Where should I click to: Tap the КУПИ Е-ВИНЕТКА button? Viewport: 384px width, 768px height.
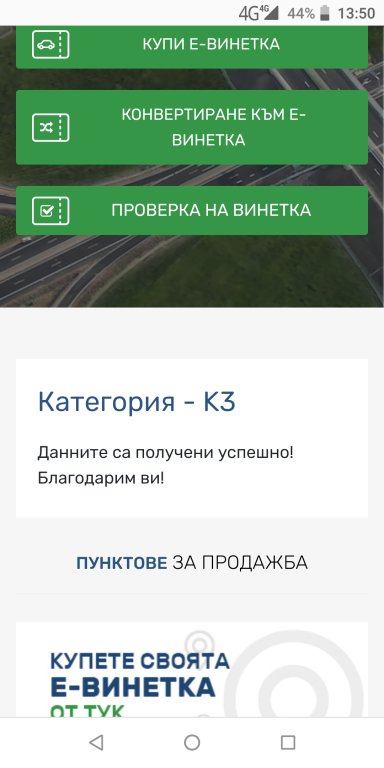[x=192, y=46]
